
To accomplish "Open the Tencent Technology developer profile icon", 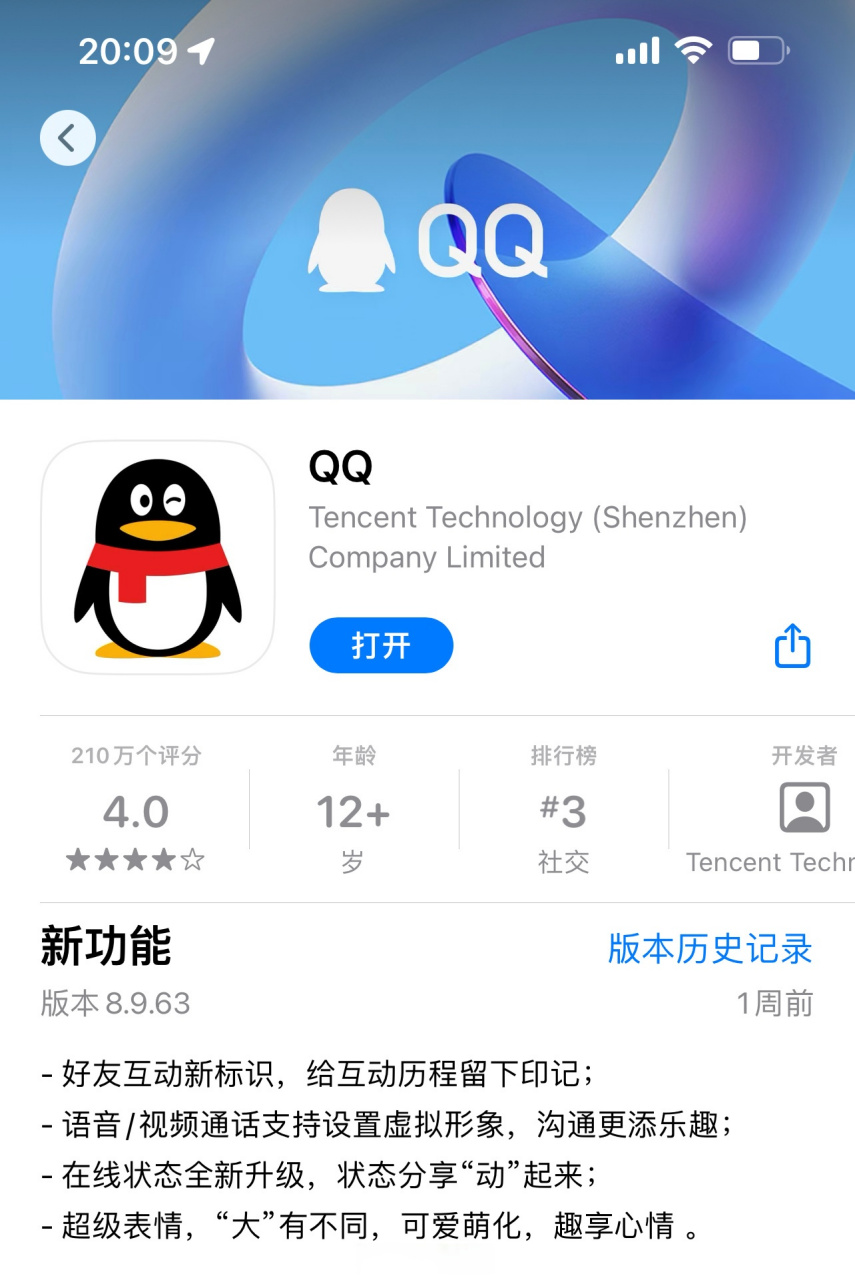I will pos(806,806).
